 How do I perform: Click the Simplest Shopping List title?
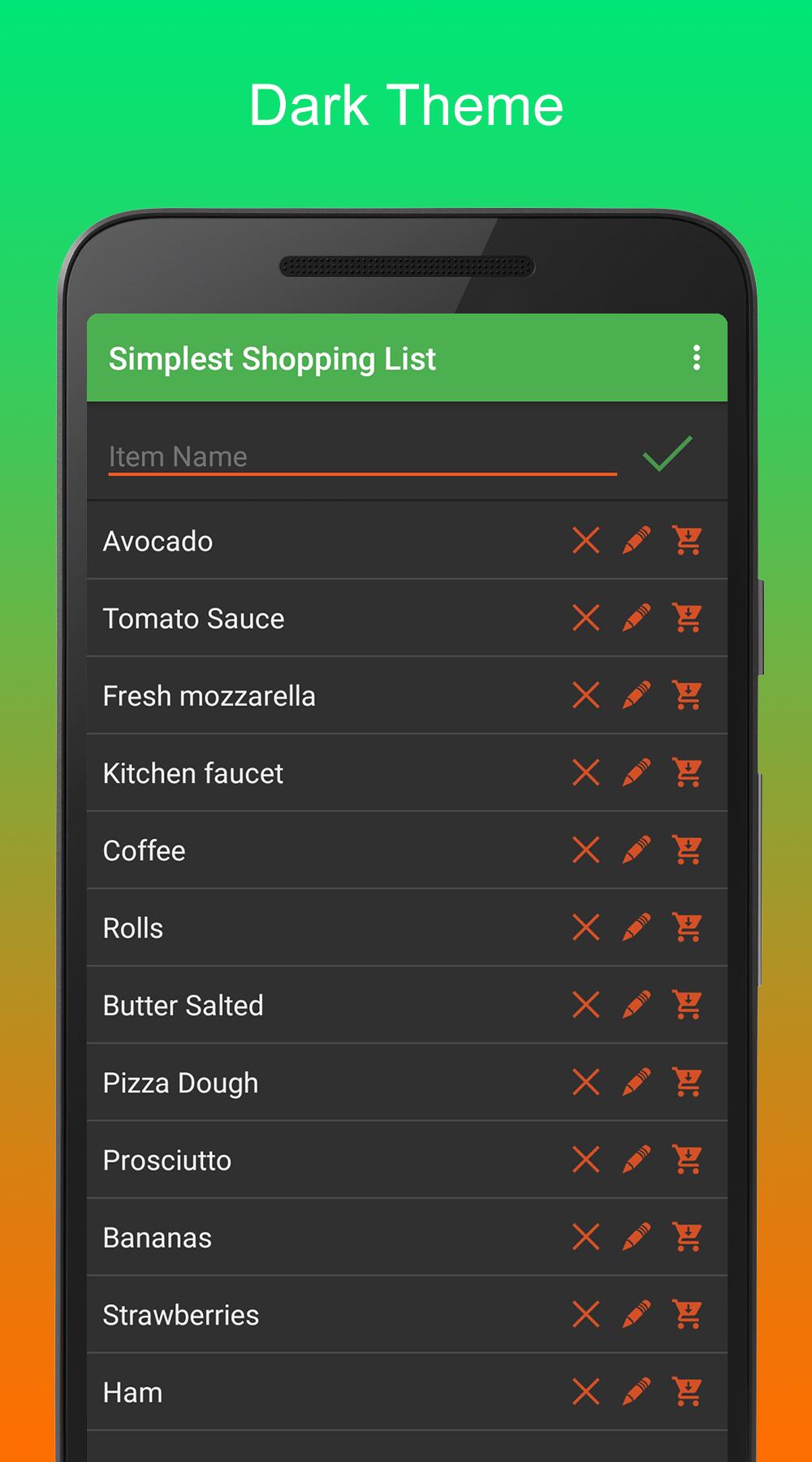(273, 358)
